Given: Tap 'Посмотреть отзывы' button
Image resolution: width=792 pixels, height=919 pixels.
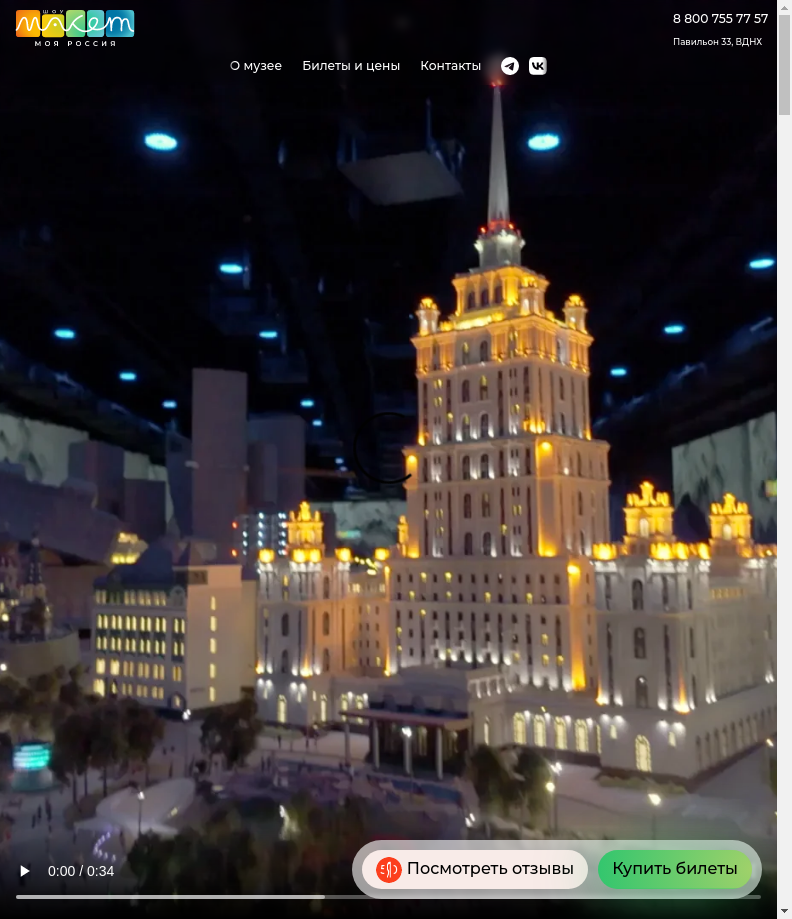Looking at the screenshot, I should [475, 869].
